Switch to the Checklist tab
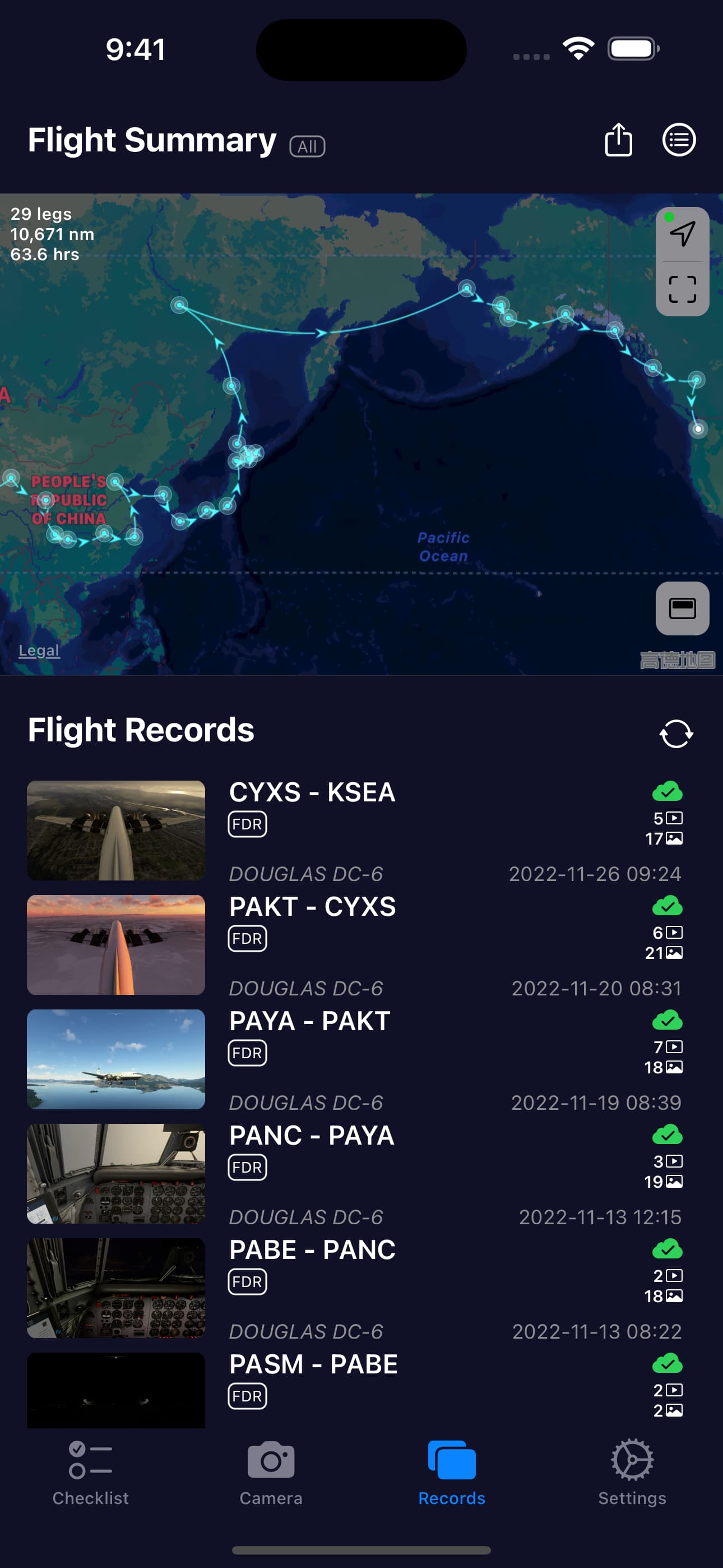 pyautogui.click(x=91, y=1473)
